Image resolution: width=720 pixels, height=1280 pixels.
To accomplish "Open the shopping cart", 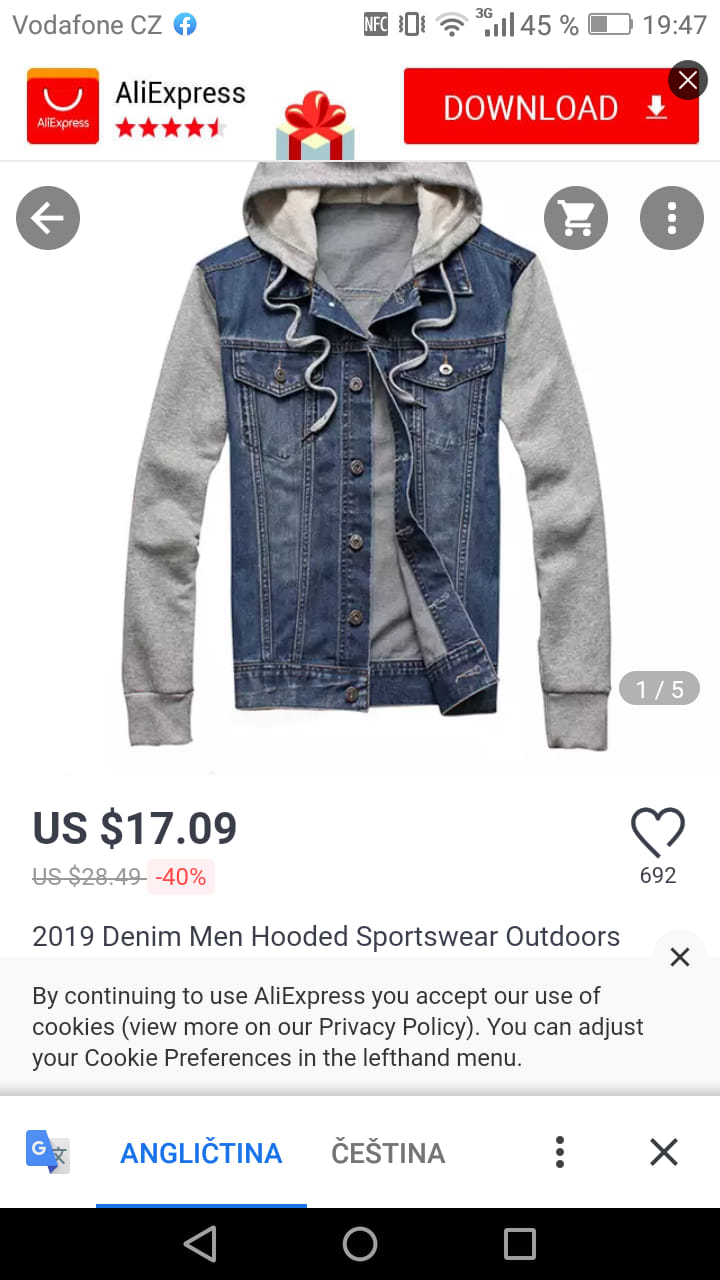I will pos(576,218).
